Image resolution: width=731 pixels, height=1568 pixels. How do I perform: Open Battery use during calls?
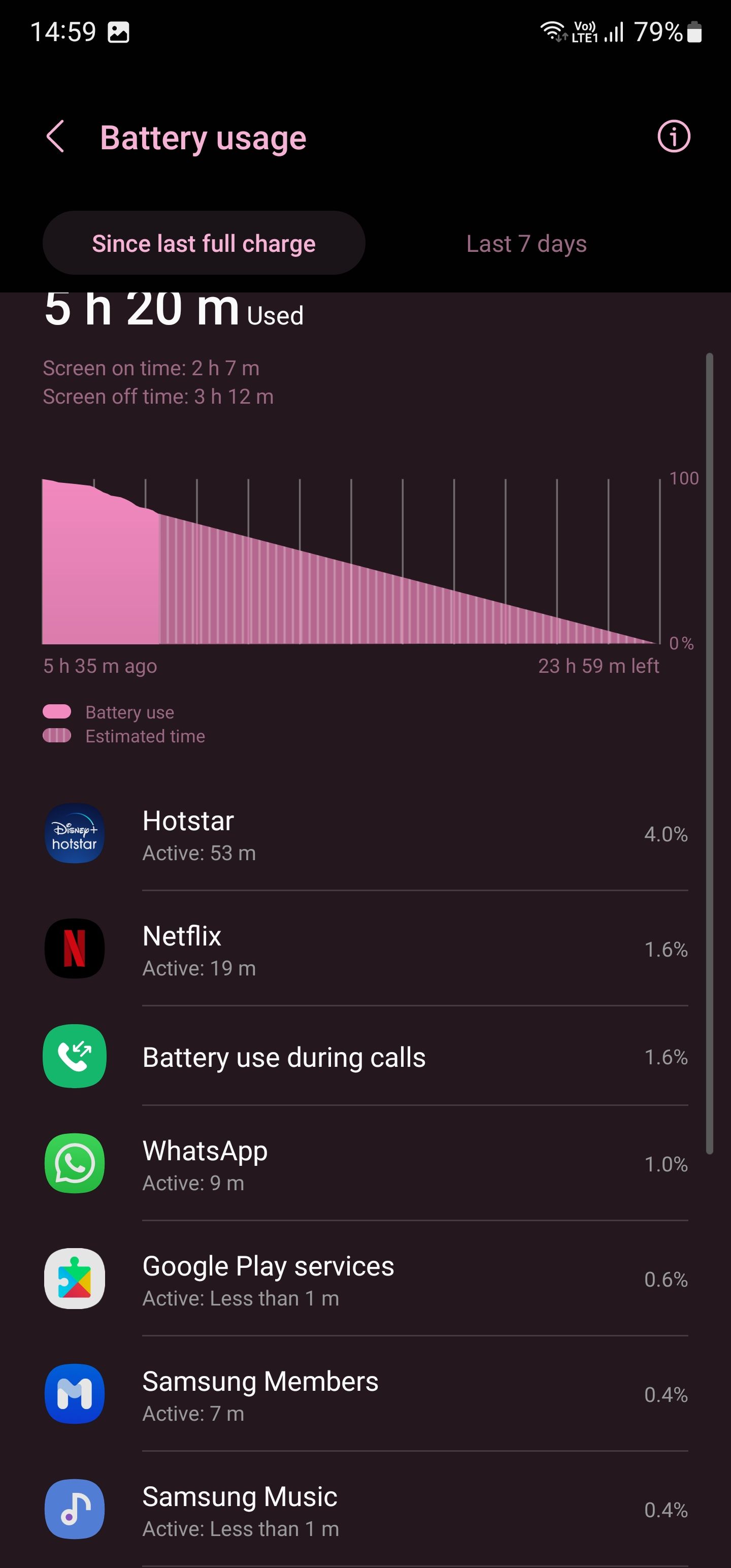click(365, 1057)
